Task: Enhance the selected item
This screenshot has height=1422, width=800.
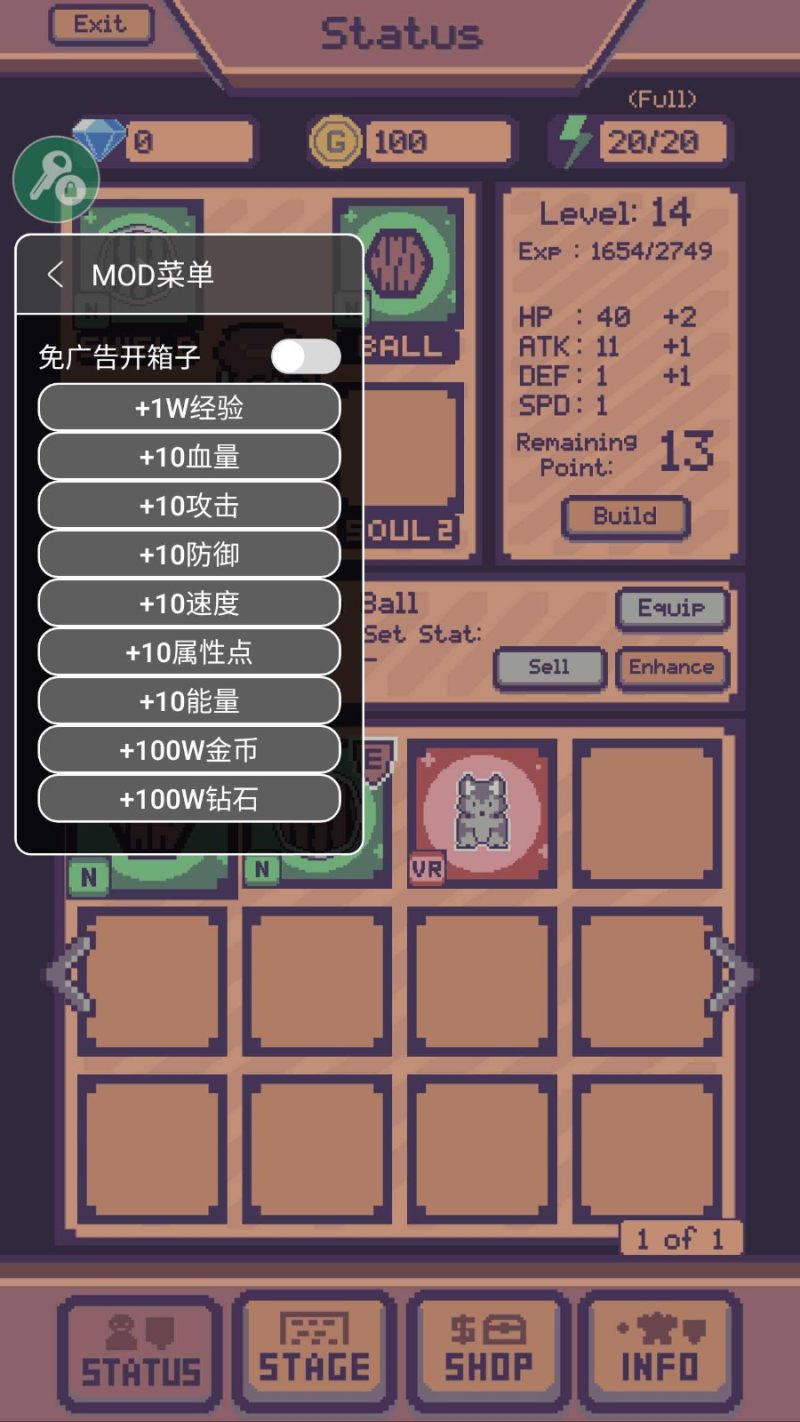Action: click(671, 668)
